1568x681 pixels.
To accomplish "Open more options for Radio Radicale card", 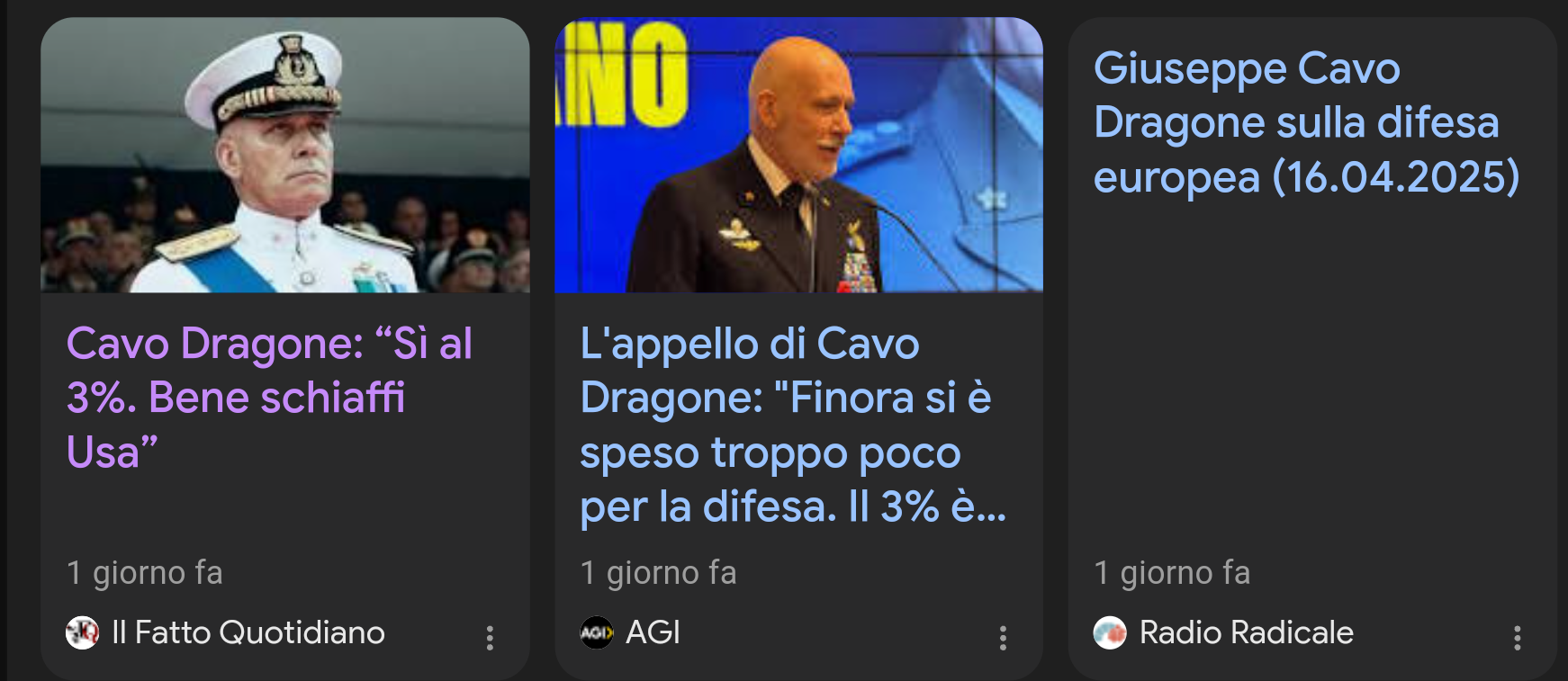I will click(x=1517, y=638).
